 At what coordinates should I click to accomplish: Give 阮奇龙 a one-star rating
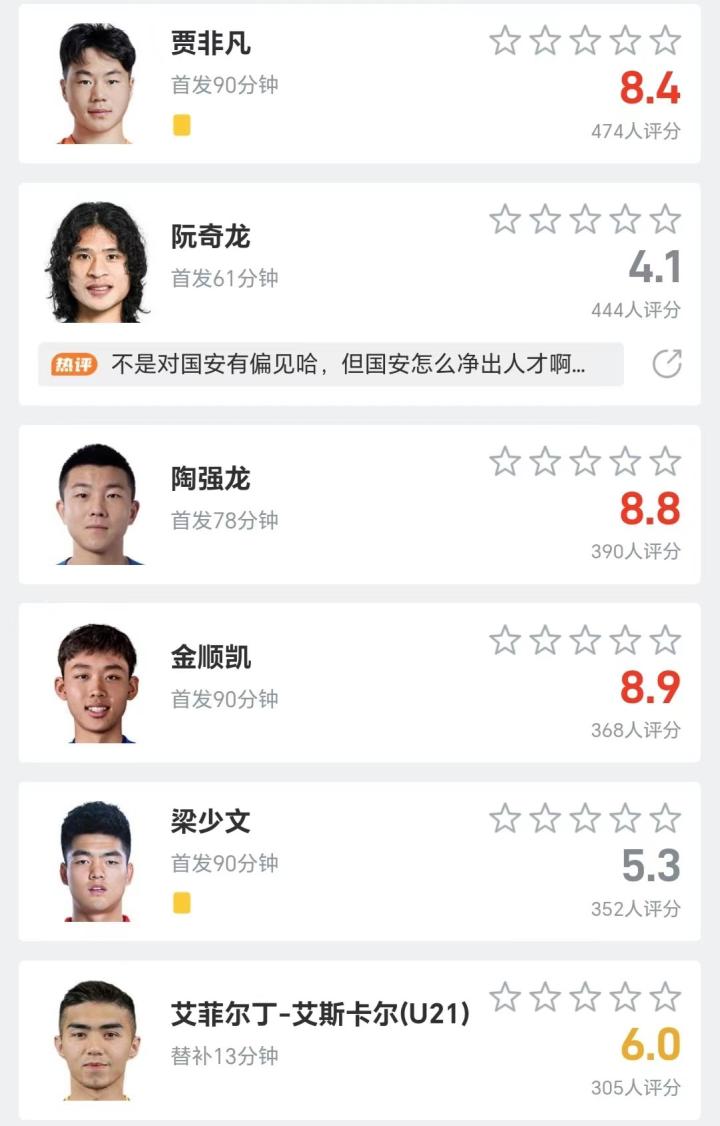(x=505, y=219)
